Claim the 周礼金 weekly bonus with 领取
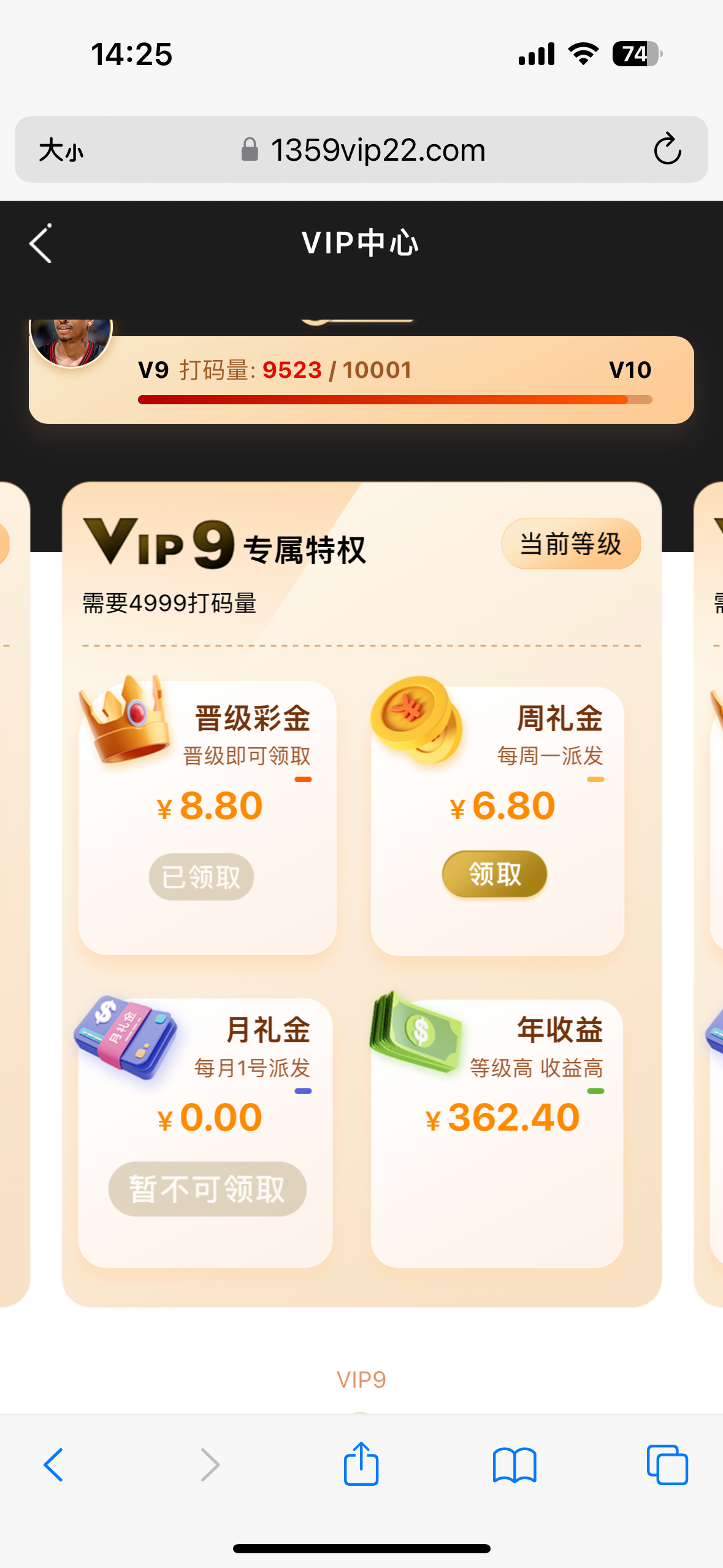Viewport: 723px width, 1568px height. pos(494,874)
